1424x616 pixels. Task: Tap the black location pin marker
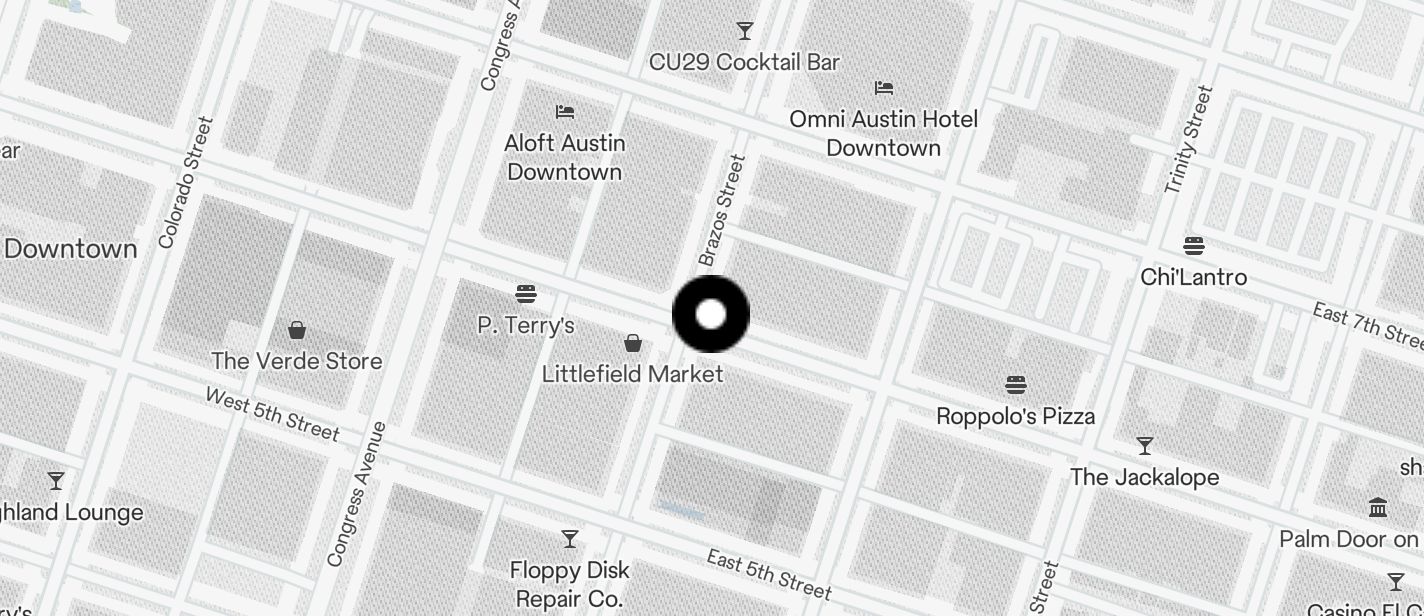(x=711, y=314)
